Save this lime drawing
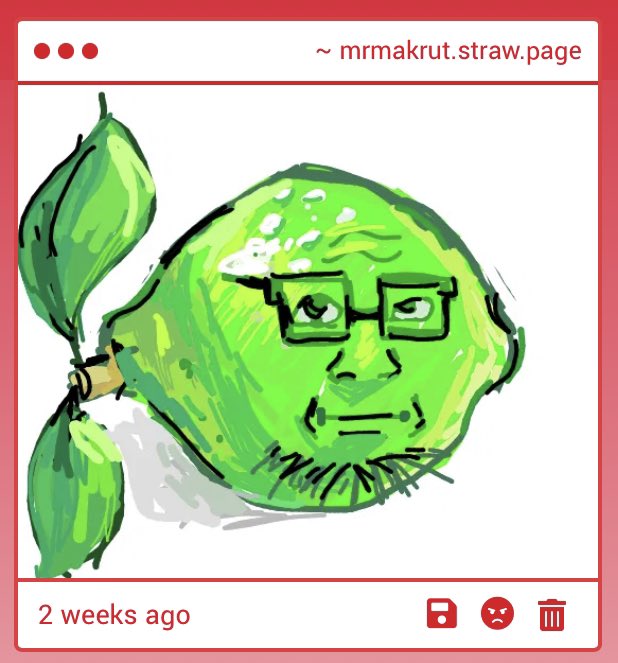 (441, 613)
